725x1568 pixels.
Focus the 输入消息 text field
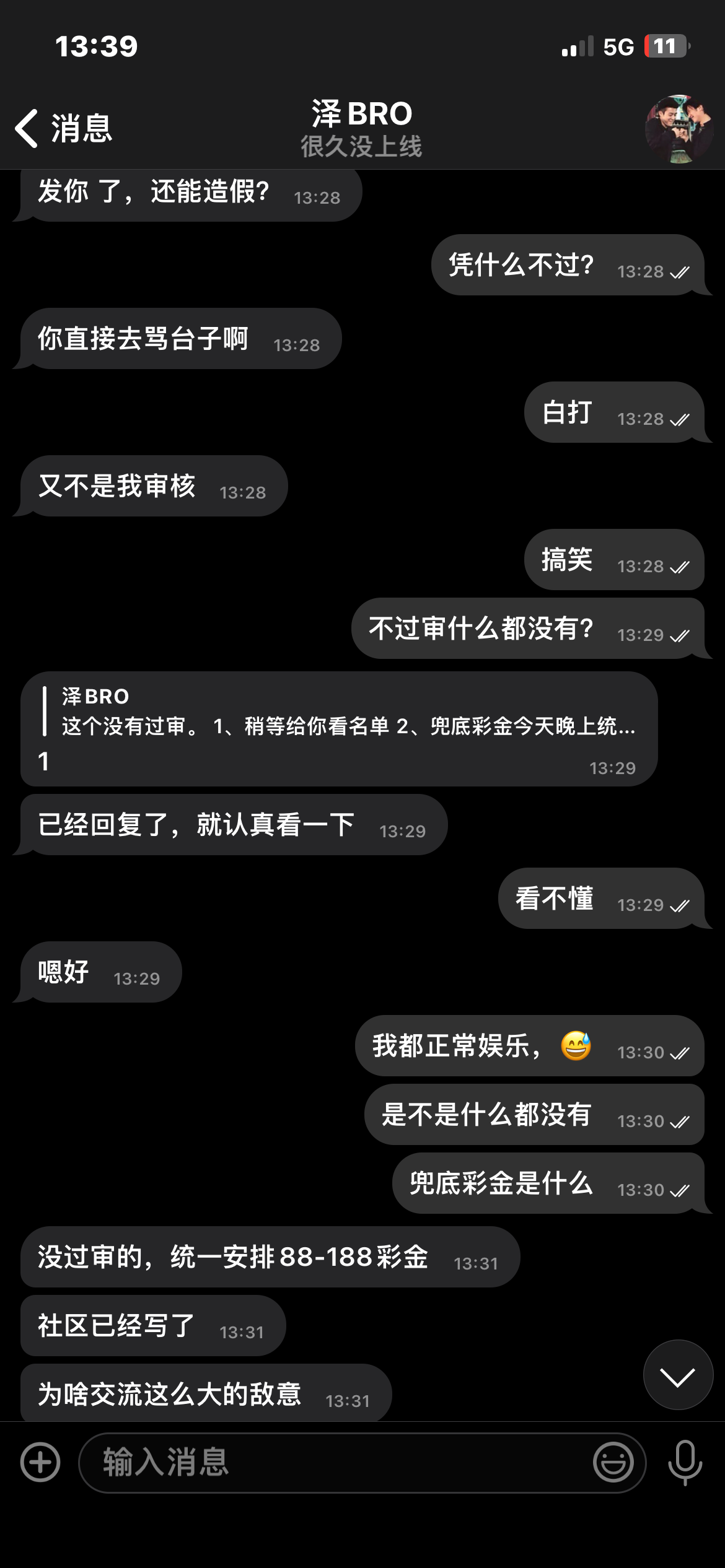335,1463
